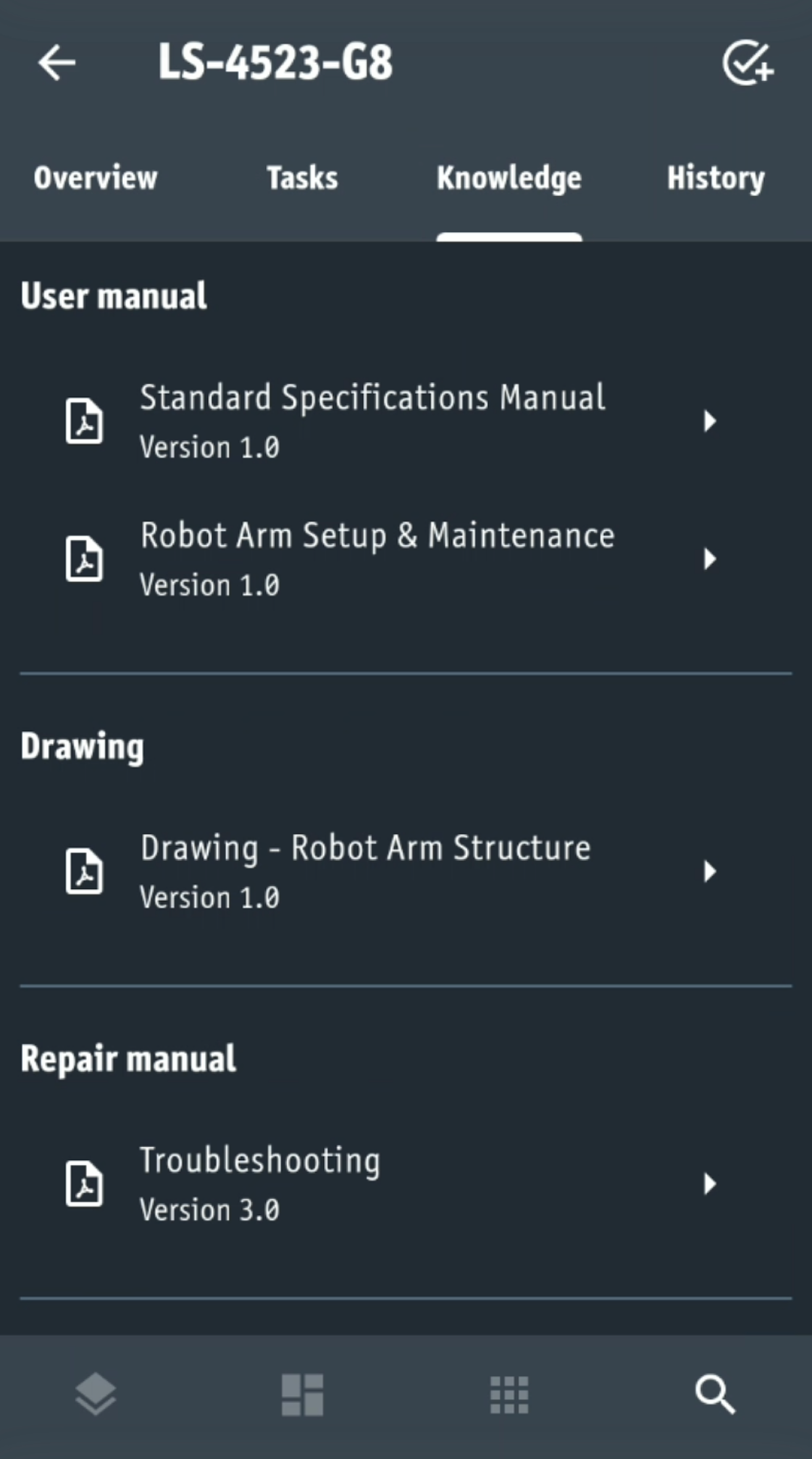Screen dimensions: 812x1459
Task: Open the Troubleshooting repair manual
Action: coord(406,1184)
